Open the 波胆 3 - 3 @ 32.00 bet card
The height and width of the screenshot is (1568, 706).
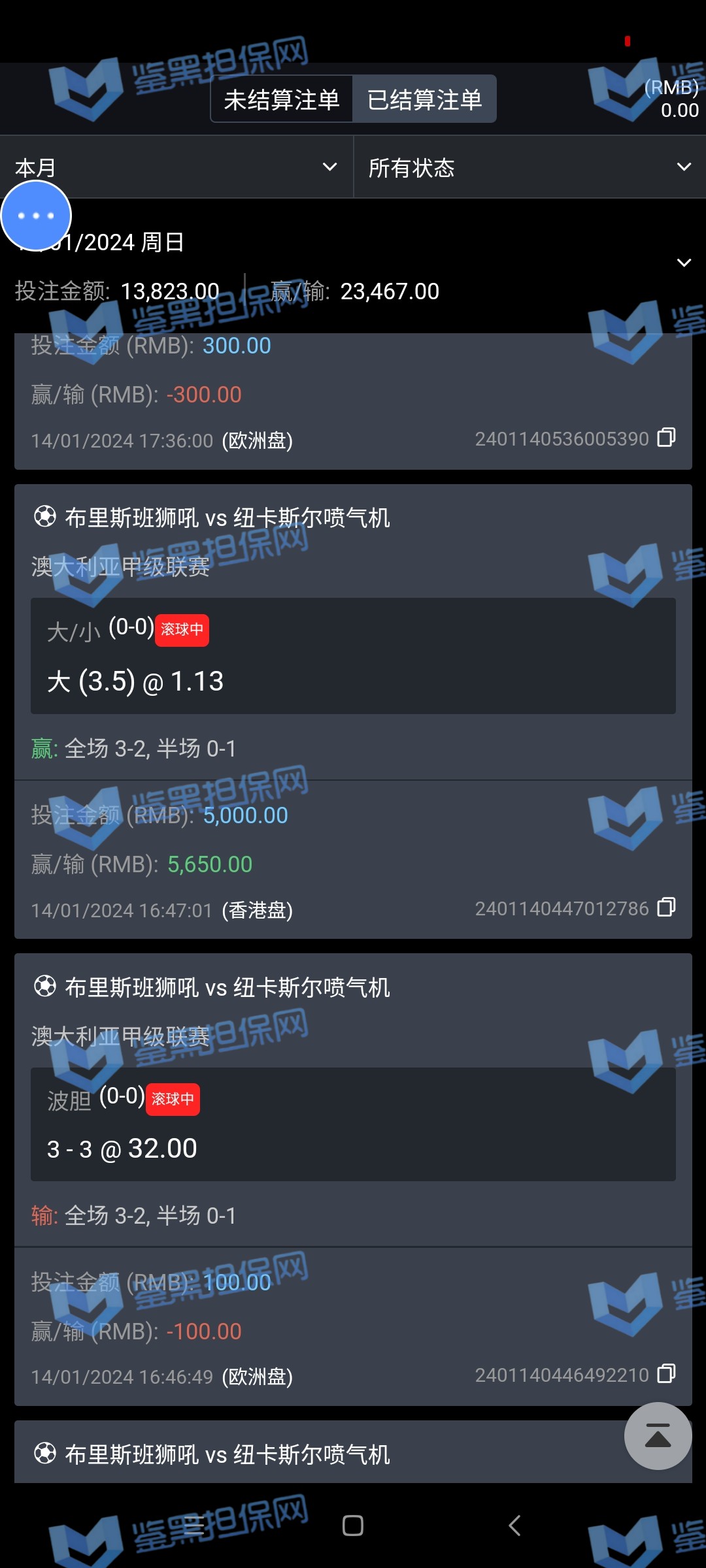(x=353, y=1124)
